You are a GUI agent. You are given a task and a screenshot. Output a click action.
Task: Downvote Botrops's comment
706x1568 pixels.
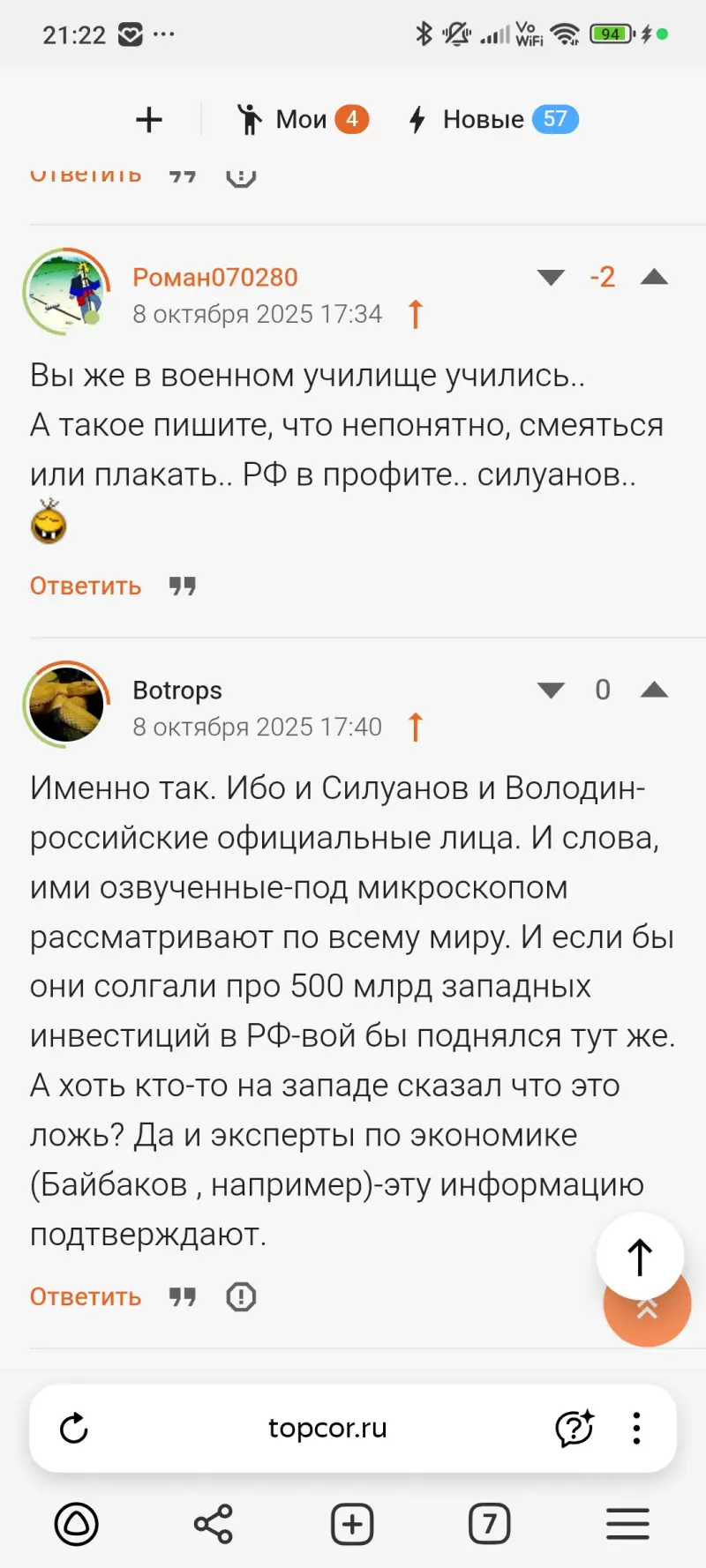click(551, 690)
